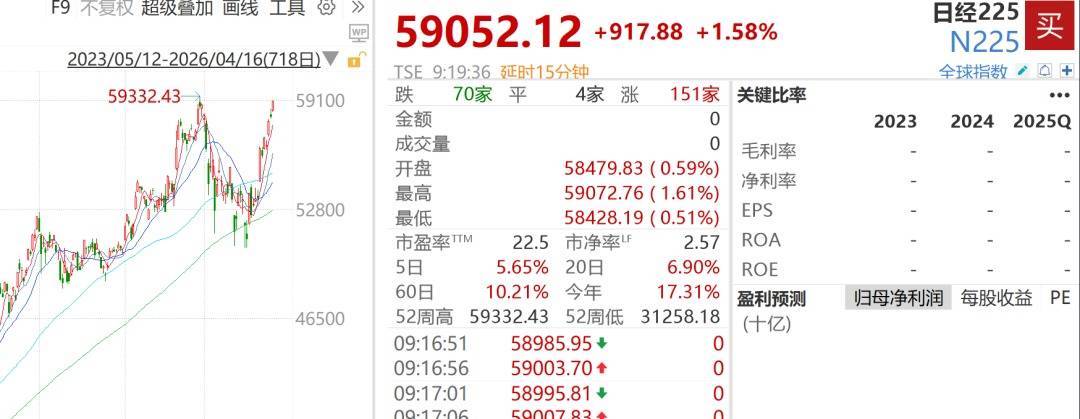The height and width of the screenshot is (419, 1080).
Task: Tap the pencil edit icon
Action: 1022,71
